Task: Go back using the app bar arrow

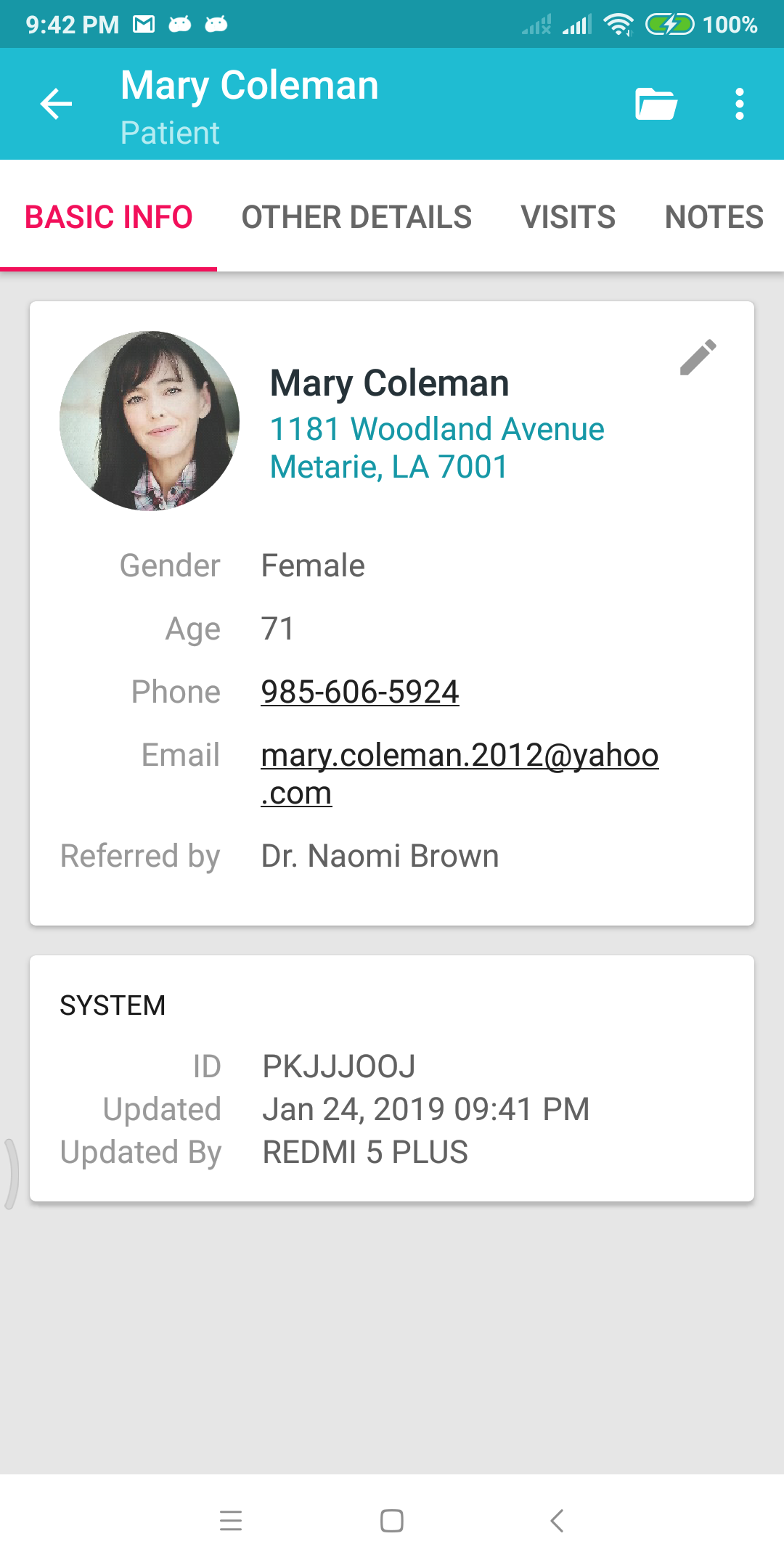Action: click(x=56, y=104)
